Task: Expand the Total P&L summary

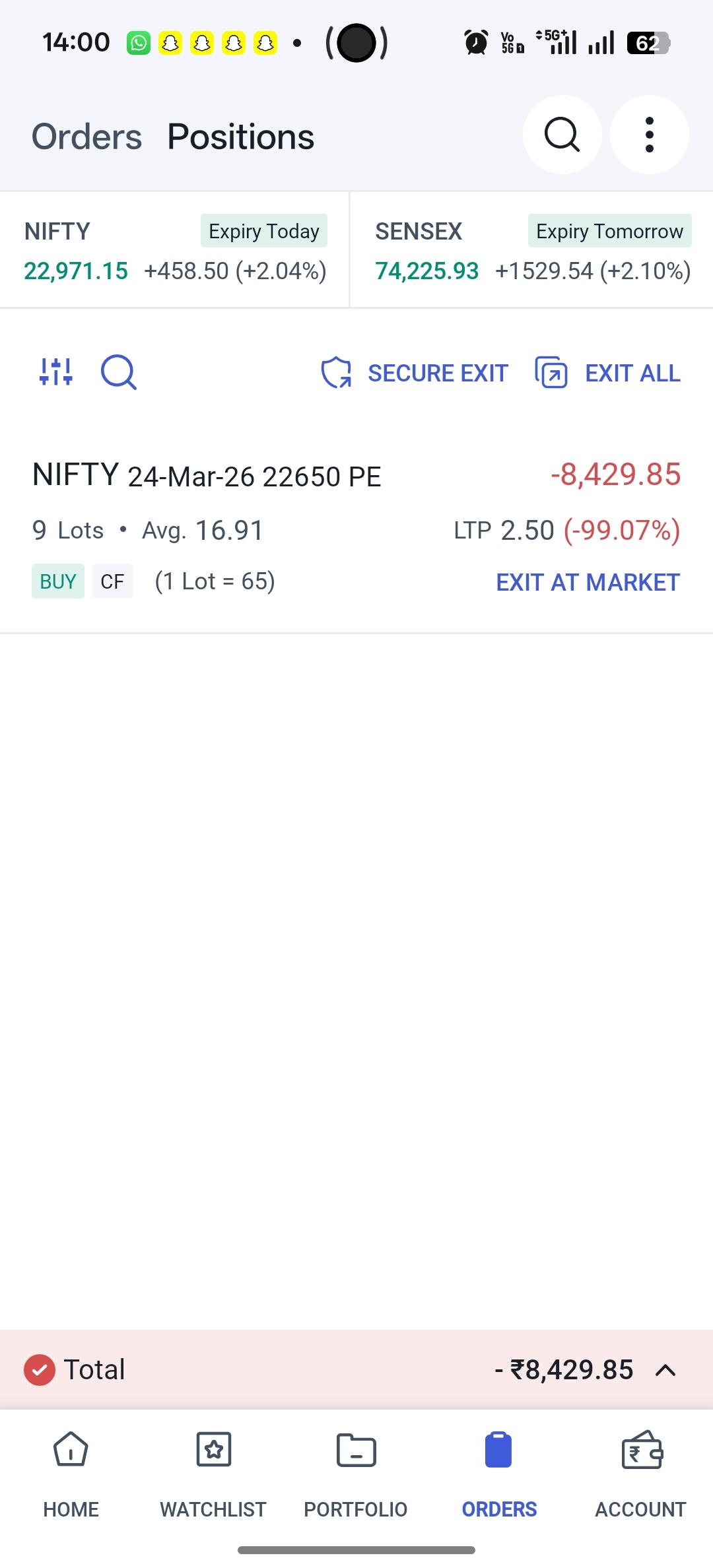Action: tap(665, 1371)
